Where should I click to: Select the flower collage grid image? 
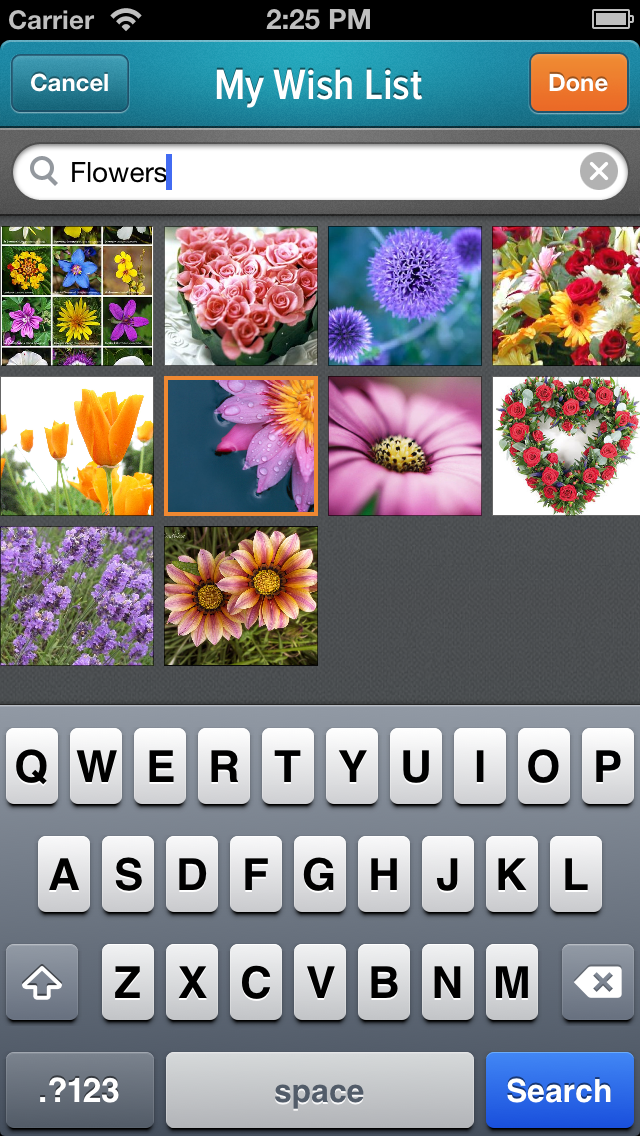click(77, 296)
